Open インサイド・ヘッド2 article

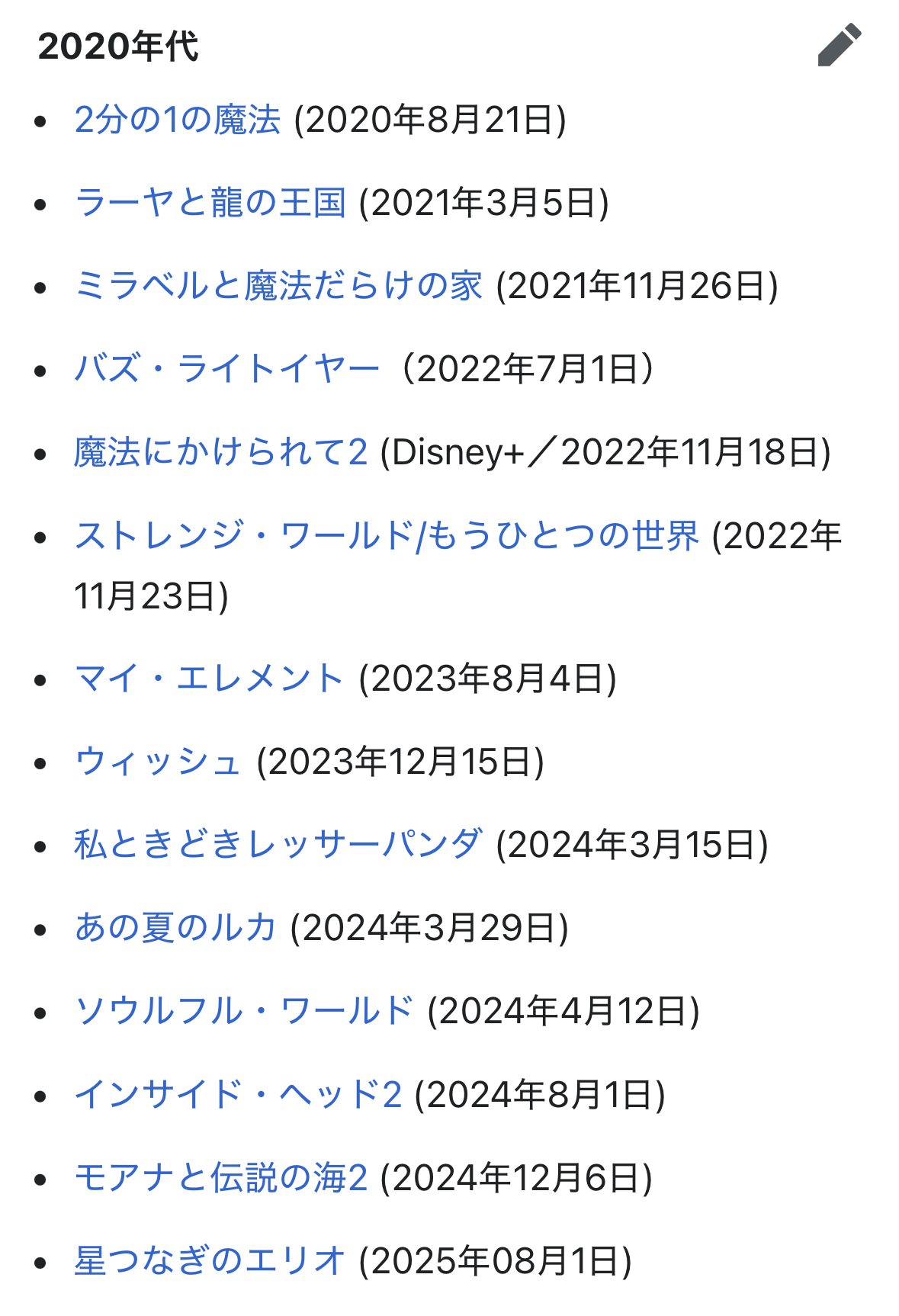point(238,1094)
